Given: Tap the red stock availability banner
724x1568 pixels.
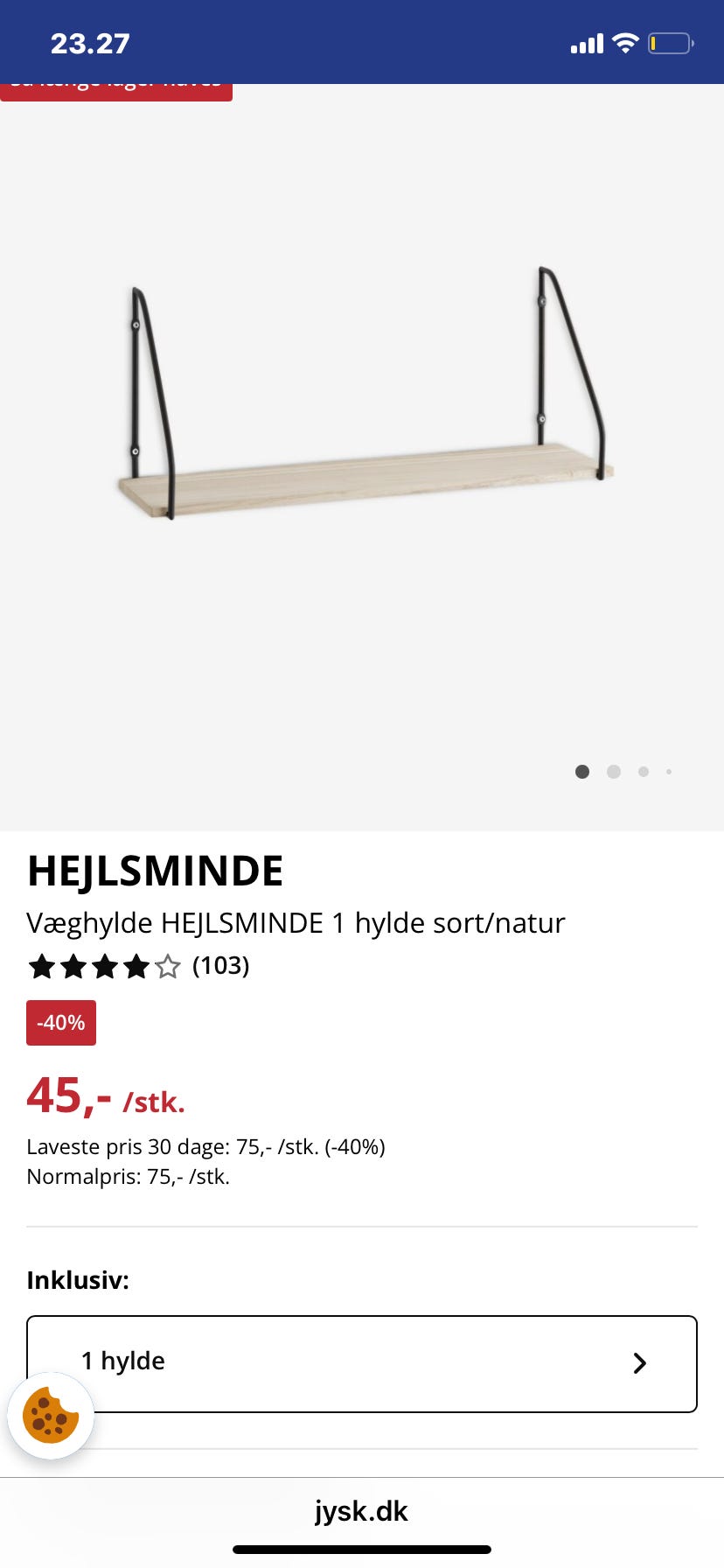Looking at the screenshot, I should point(116,85).
